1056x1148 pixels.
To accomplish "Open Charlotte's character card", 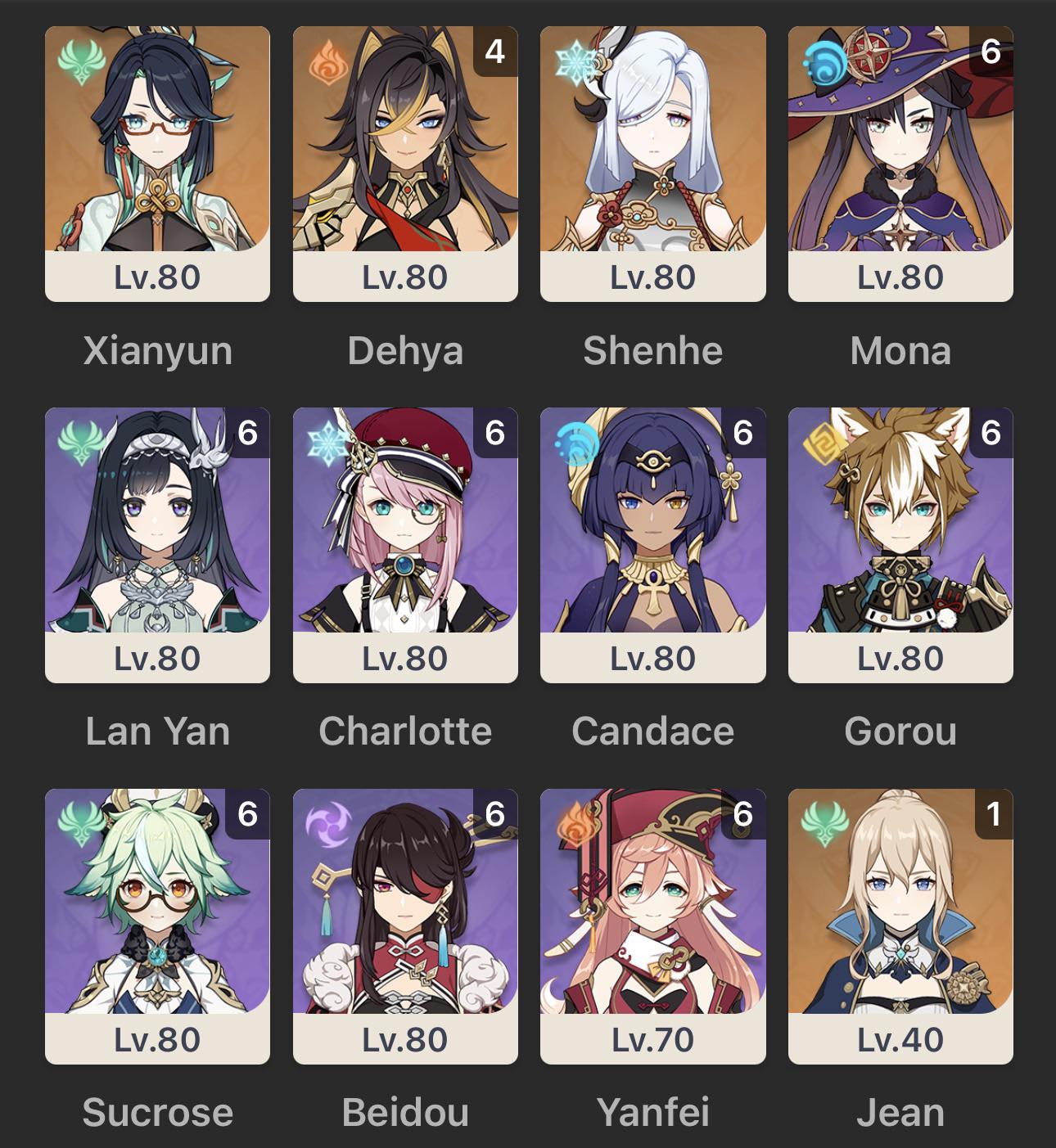I will coord(405,545).
